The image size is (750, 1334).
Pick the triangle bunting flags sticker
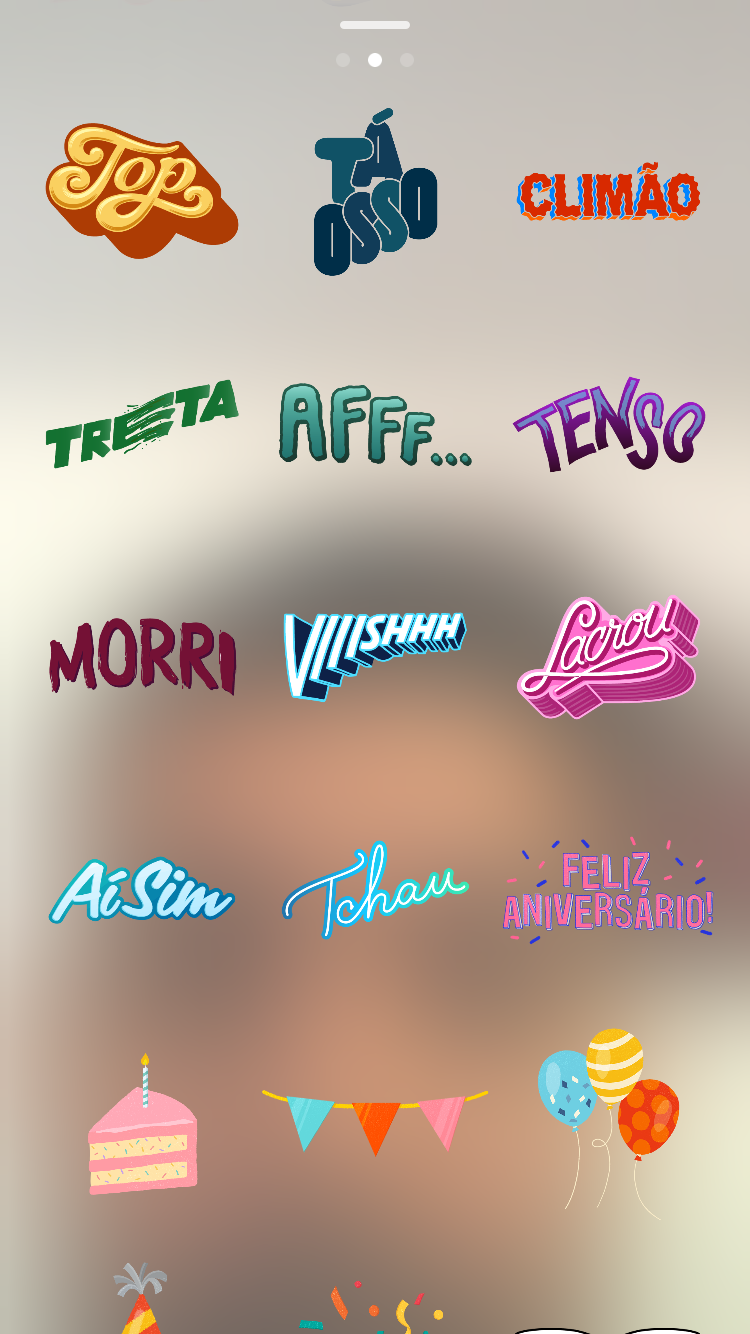pos(374,1120)
